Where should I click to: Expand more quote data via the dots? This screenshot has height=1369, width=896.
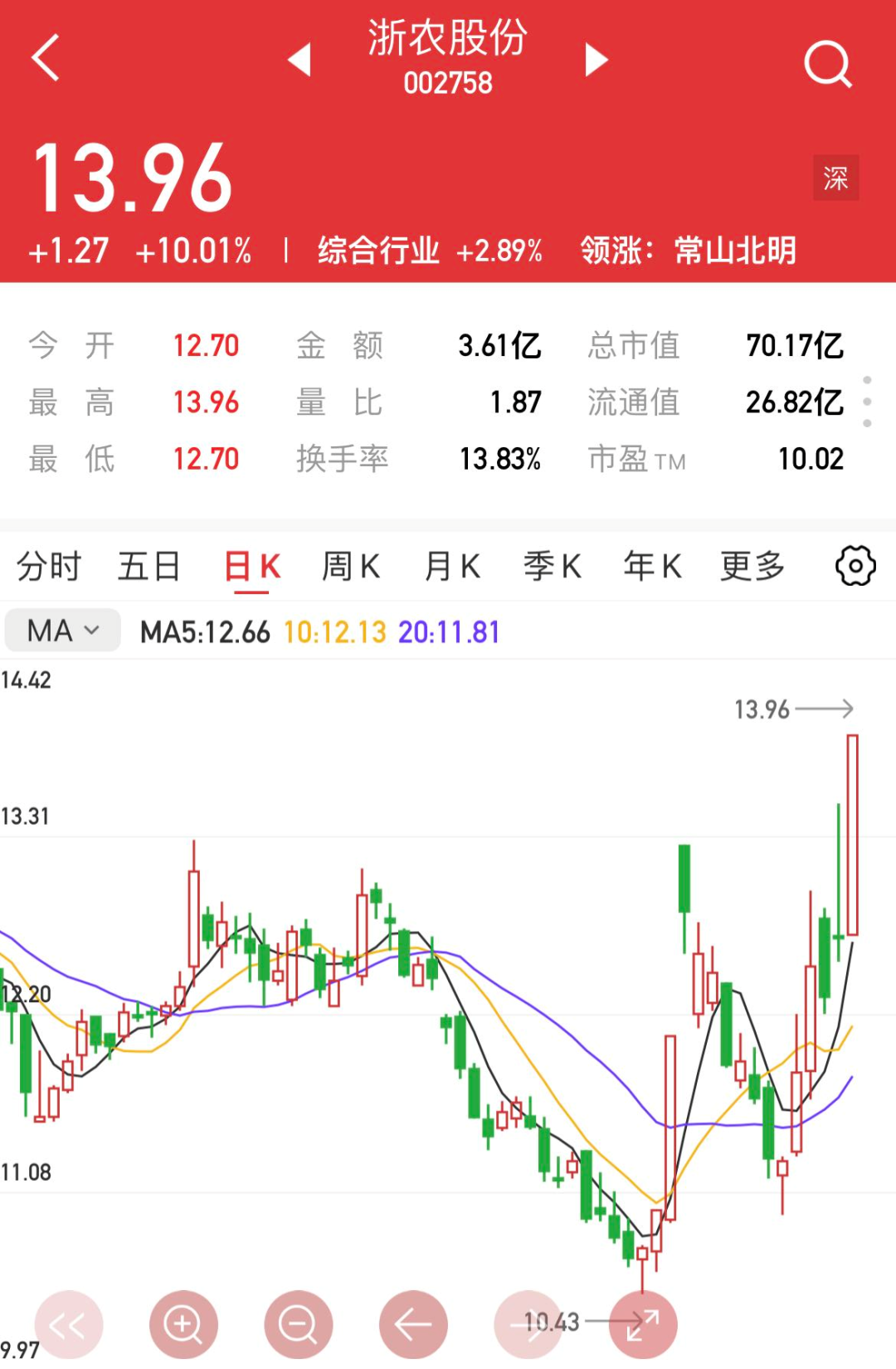tap(867, 402)
